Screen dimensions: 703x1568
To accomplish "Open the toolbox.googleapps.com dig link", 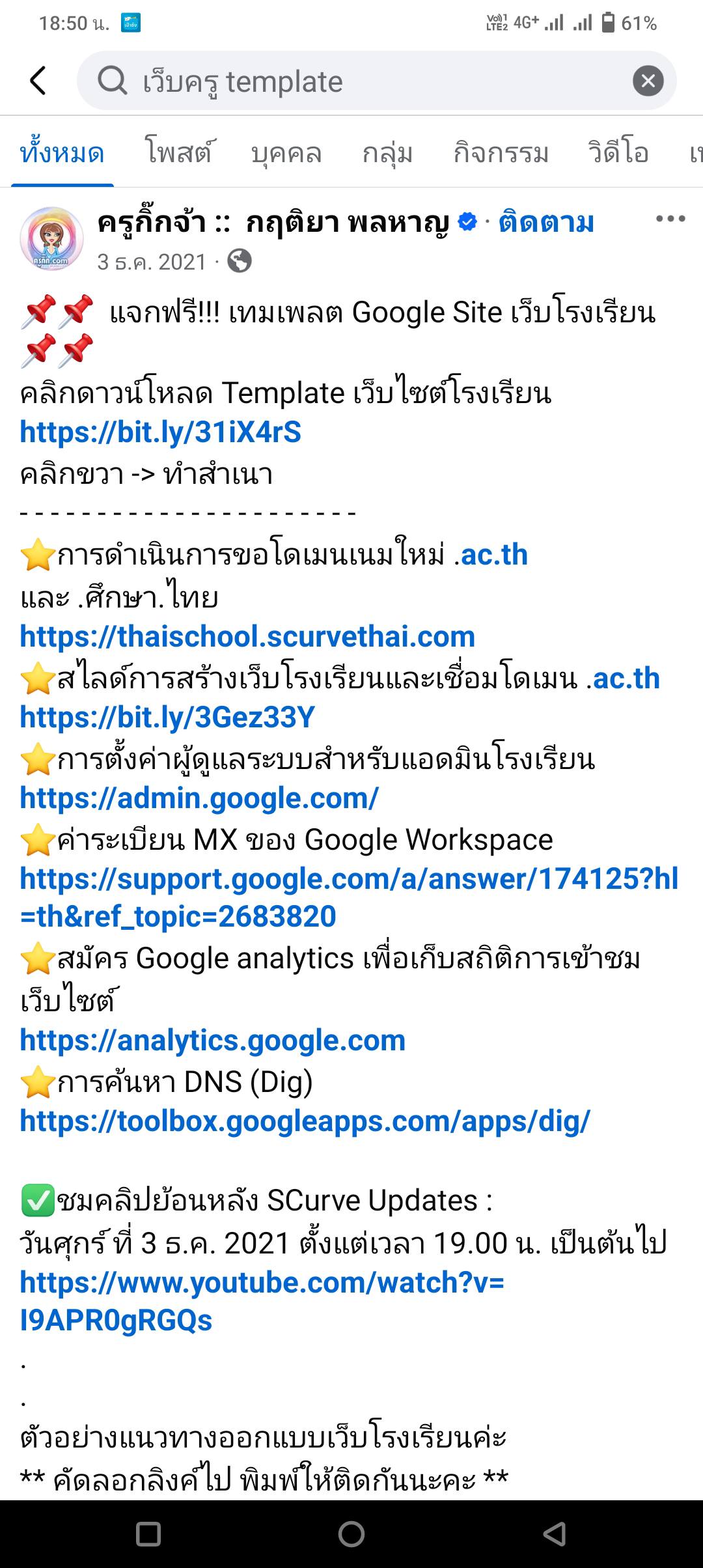I will click(x=305, y=1121).
